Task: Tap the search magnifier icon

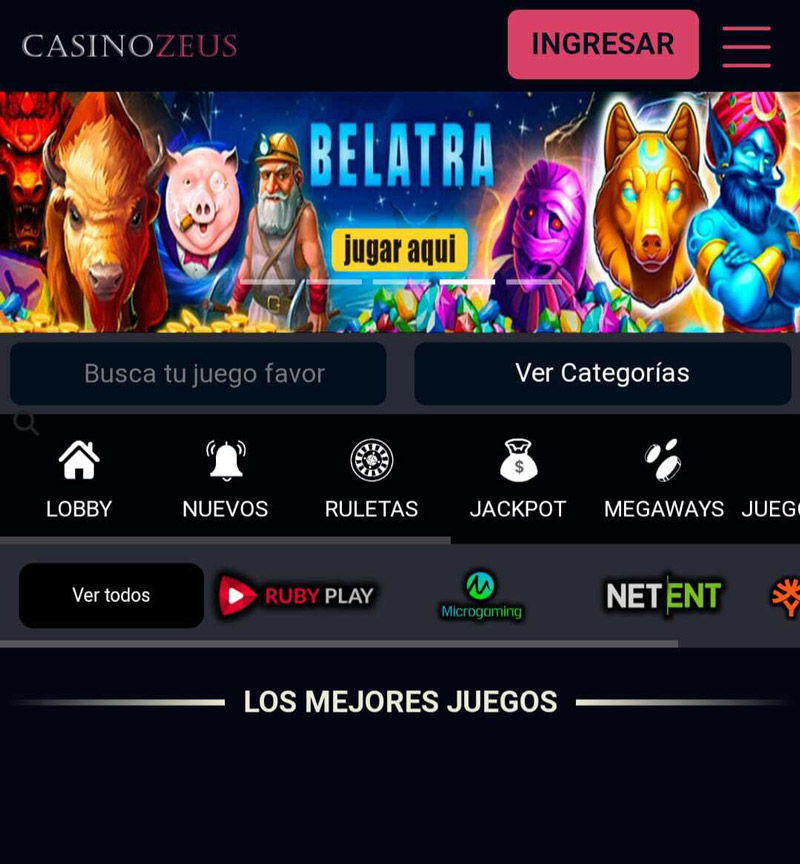Action: click(26, 423)
